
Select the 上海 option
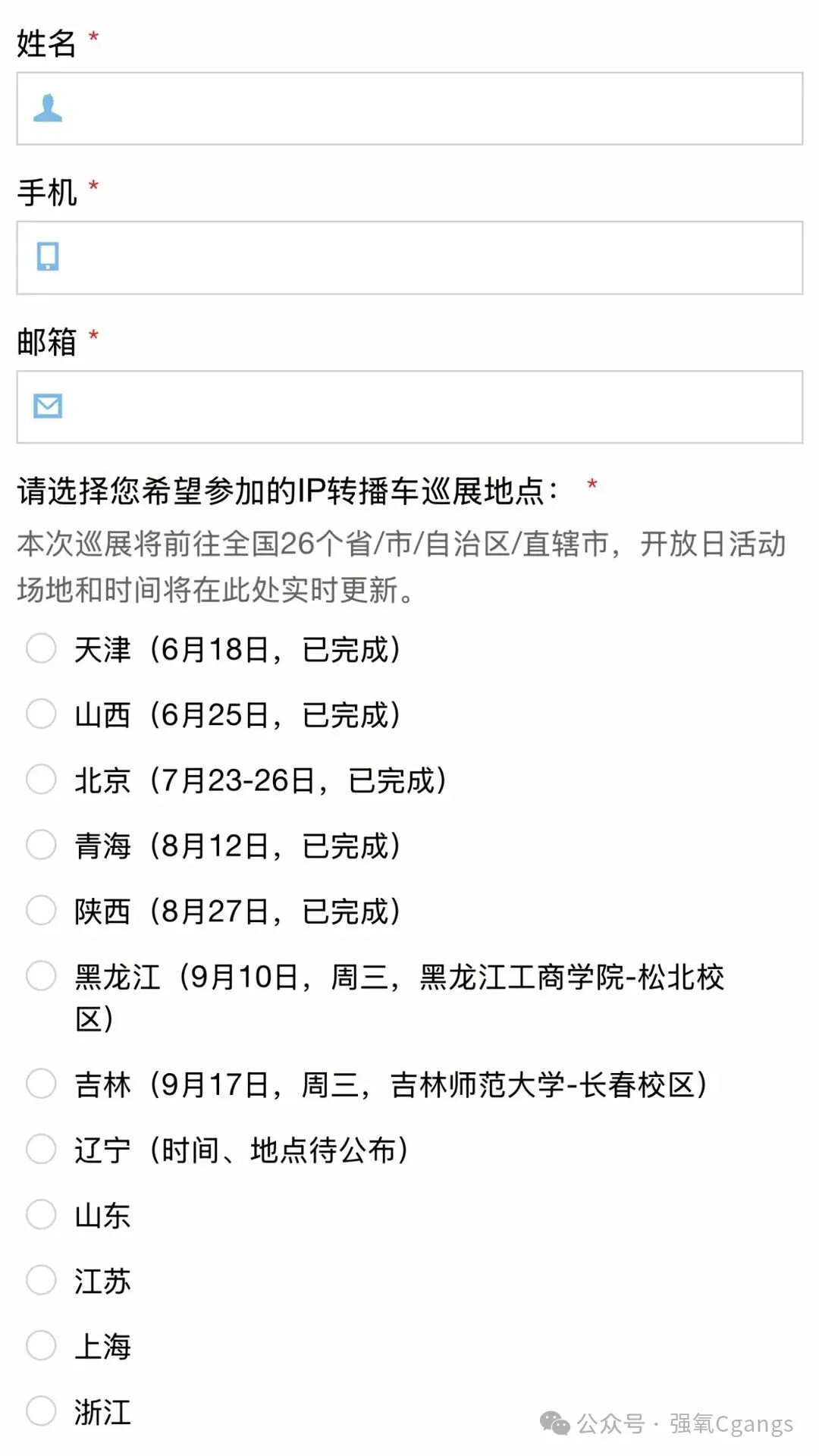point(41,1346)
